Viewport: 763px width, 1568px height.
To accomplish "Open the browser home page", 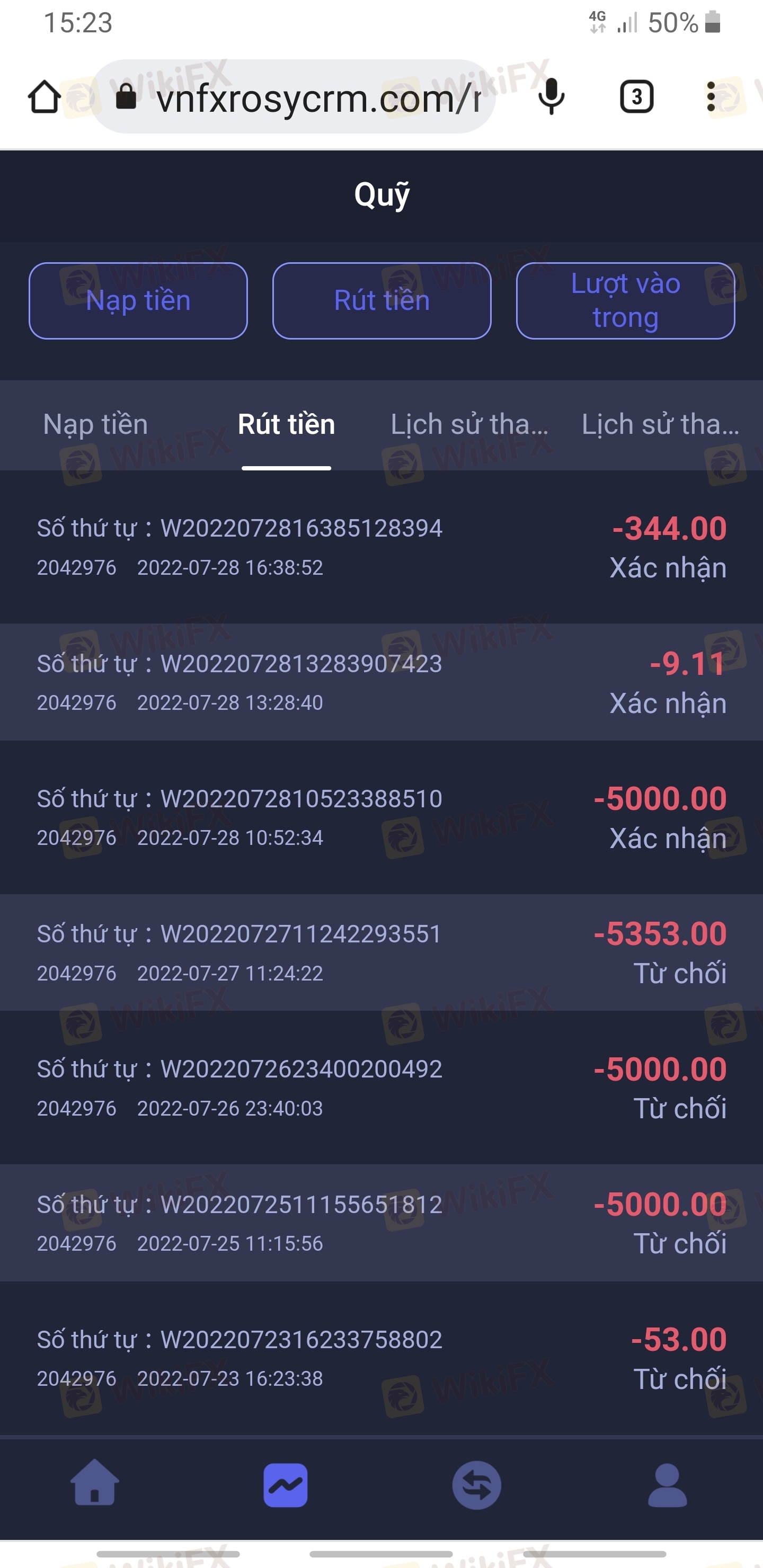I will point(44,97).
